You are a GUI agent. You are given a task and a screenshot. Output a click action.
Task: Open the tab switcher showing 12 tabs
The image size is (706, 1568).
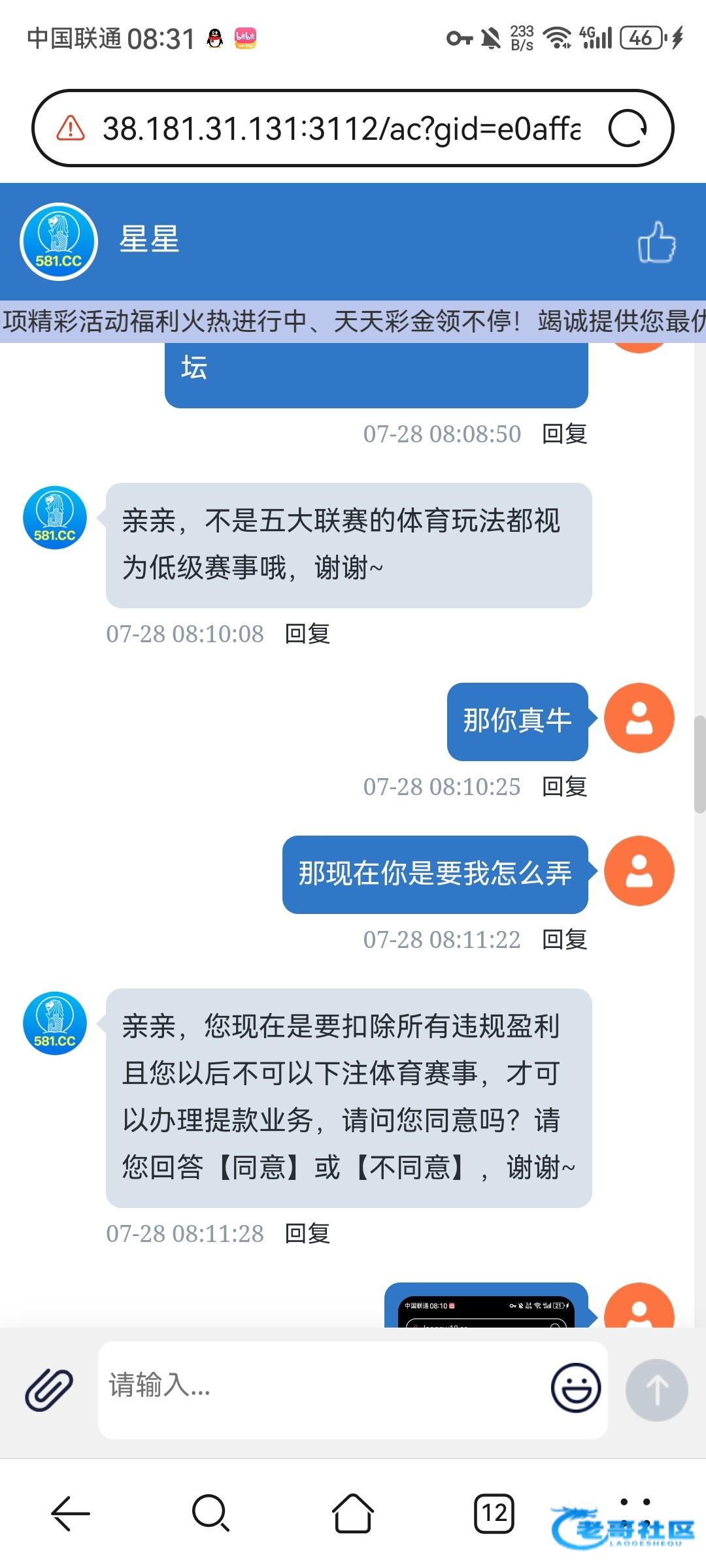[494, 1513]
